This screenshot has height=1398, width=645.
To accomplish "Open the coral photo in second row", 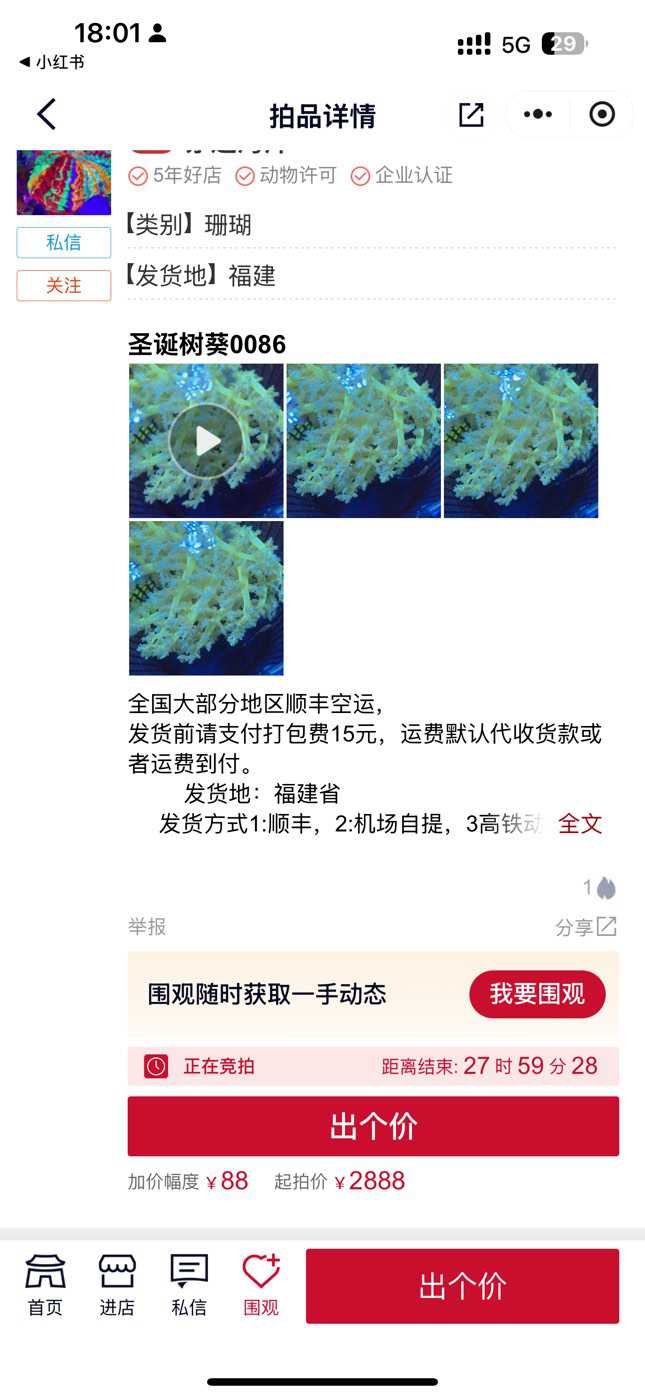I will coord(206,598).
